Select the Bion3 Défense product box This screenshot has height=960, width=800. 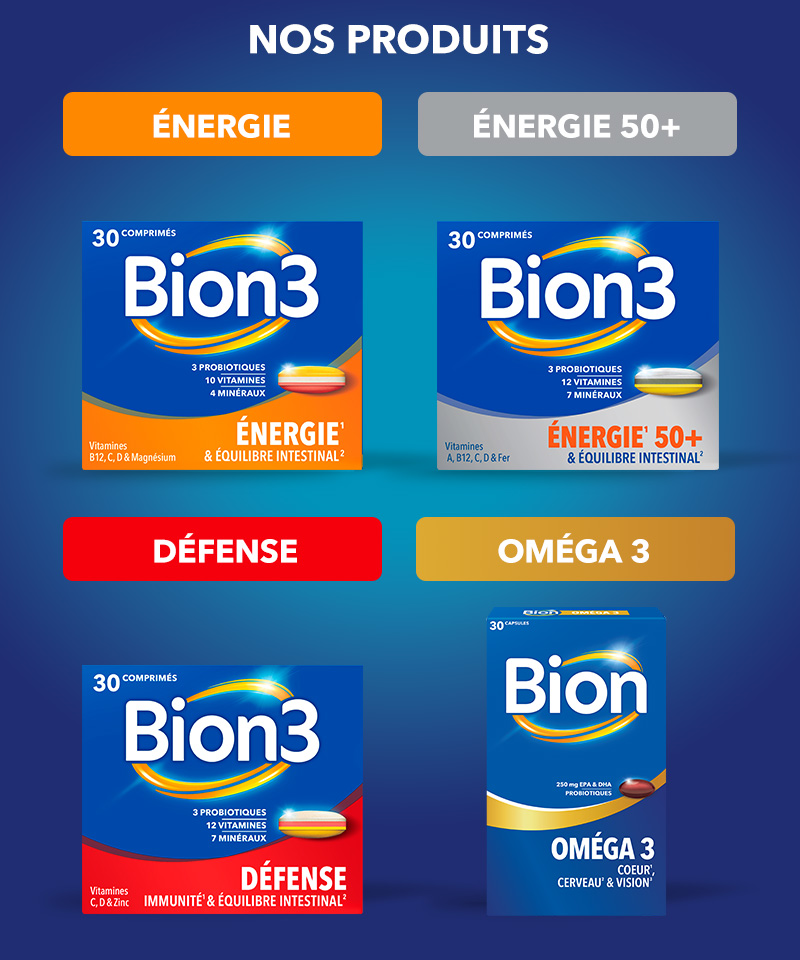click(x=222, y=790)
